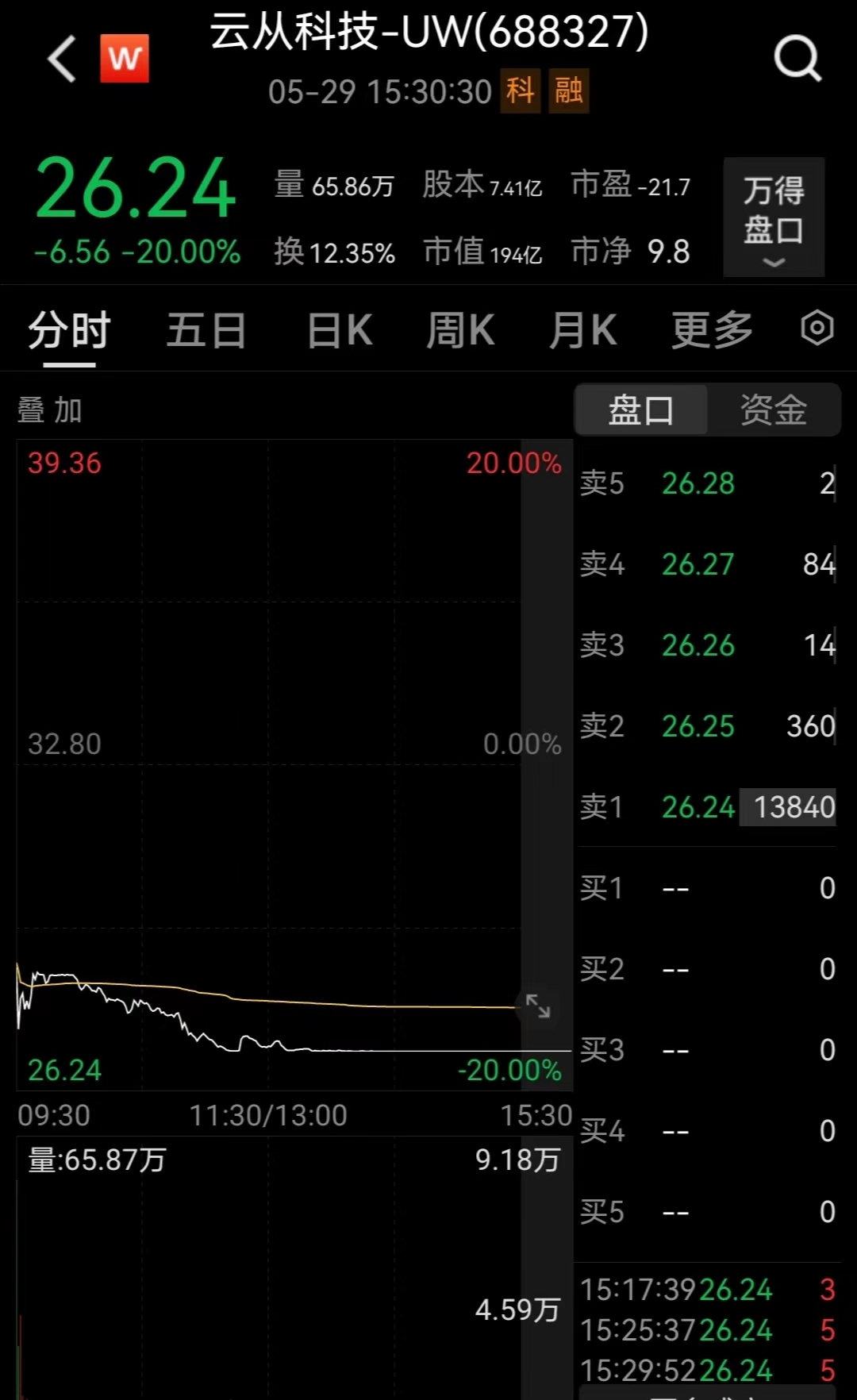The height and width of the screenshot is (1400, 857).
Task: Switch to the 五日 chart tab
Action: pyautogui.click(x=206, y=329)
